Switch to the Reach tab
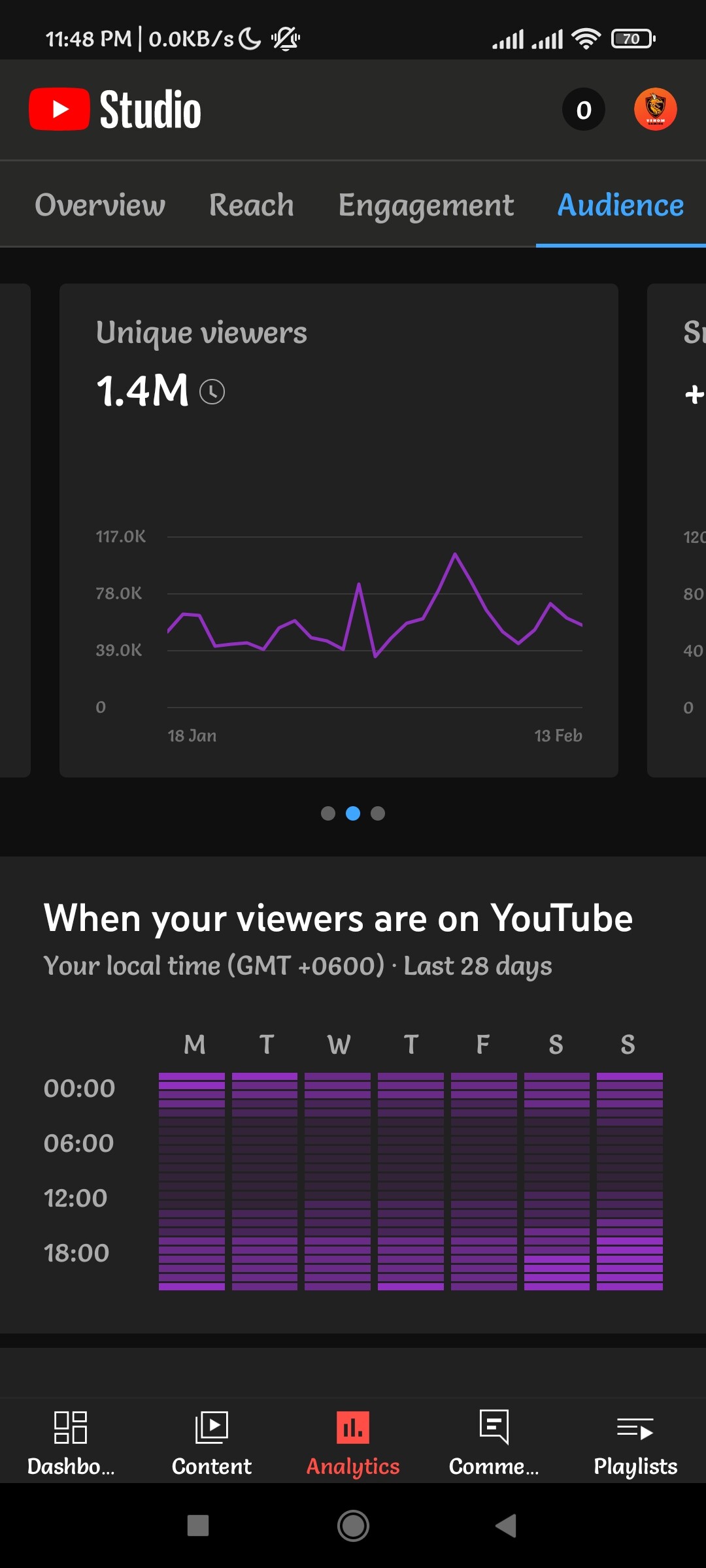 coord(252,205)
